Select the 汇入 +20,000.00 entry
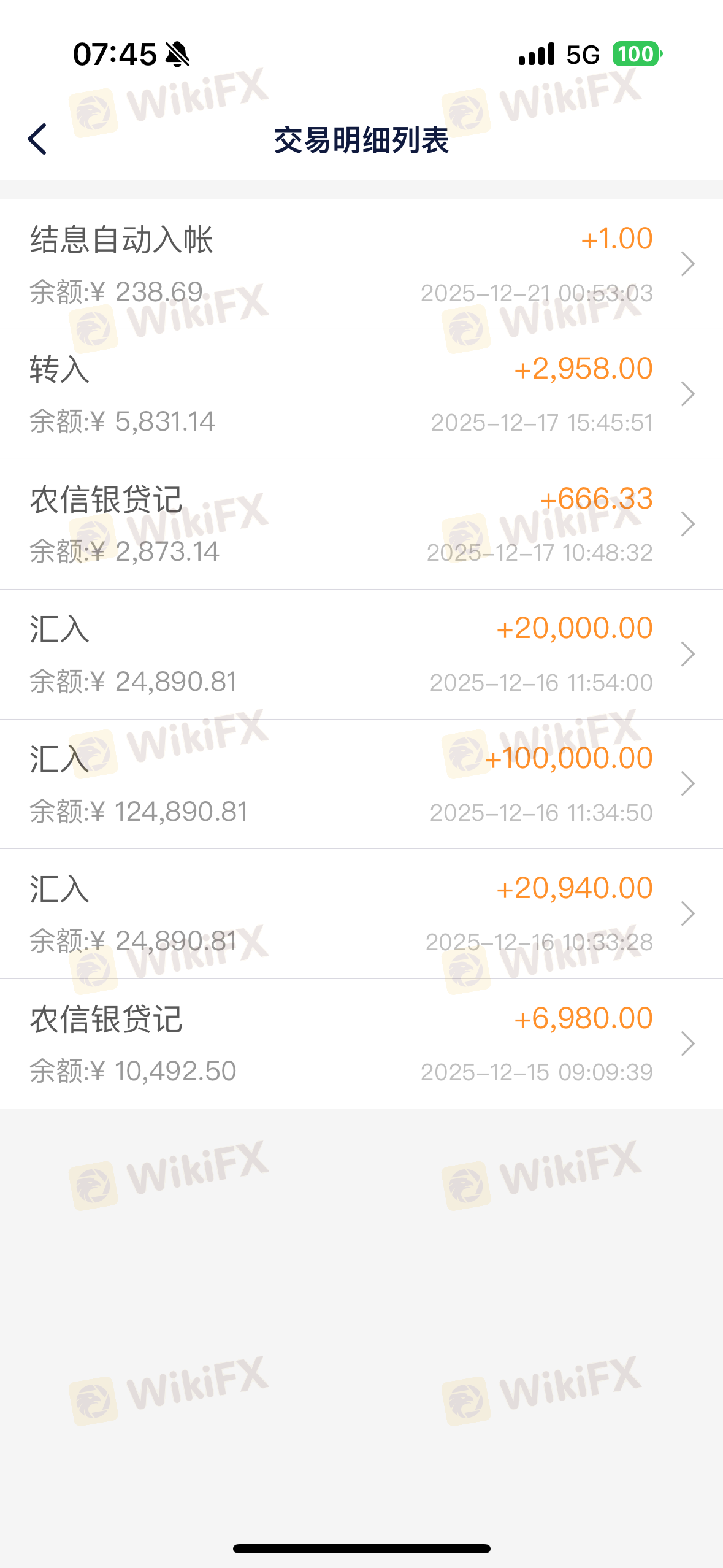 click(361, 655)
